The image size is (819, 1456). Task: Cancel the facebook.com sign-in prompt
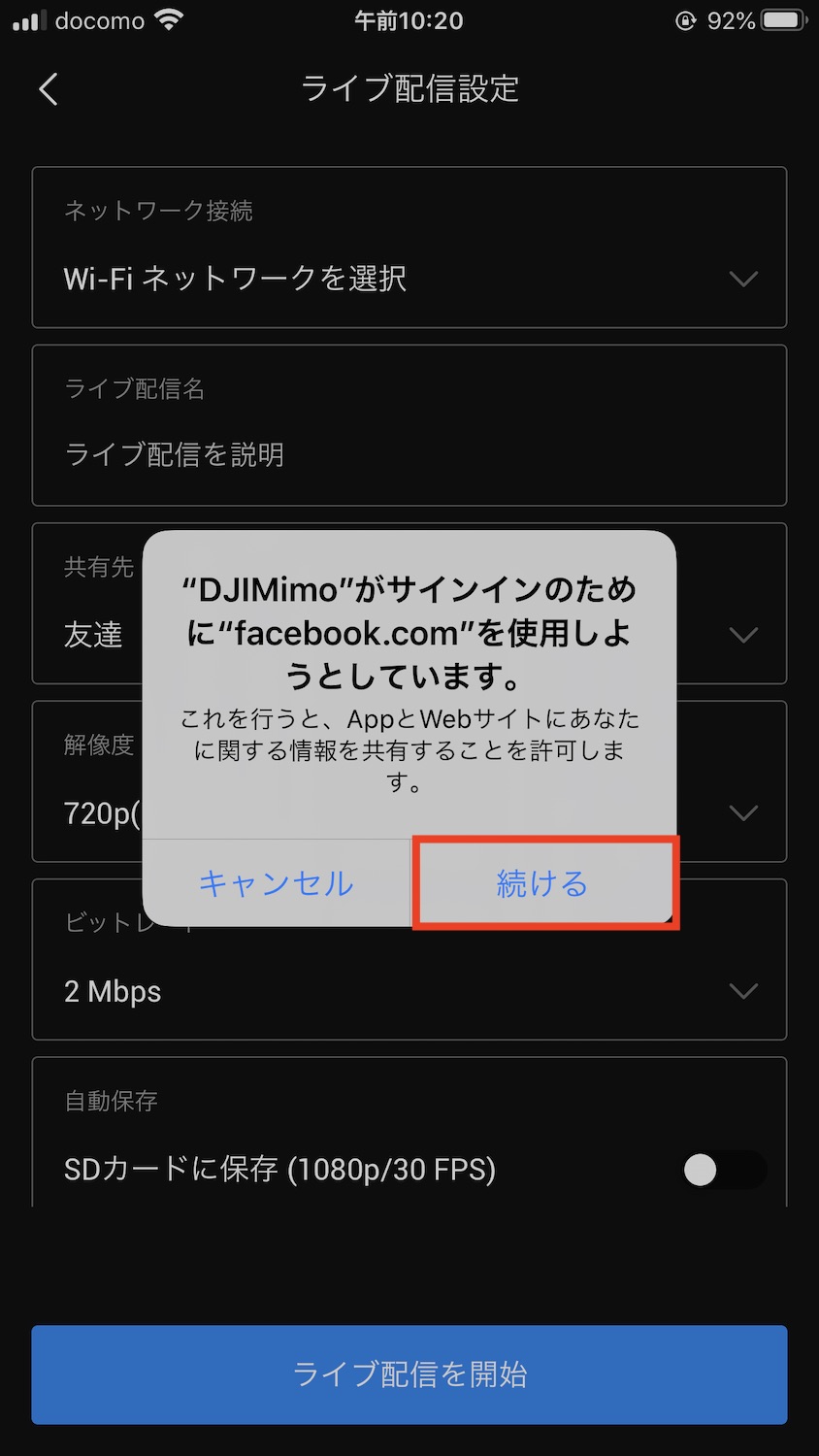tap(277, 883)
